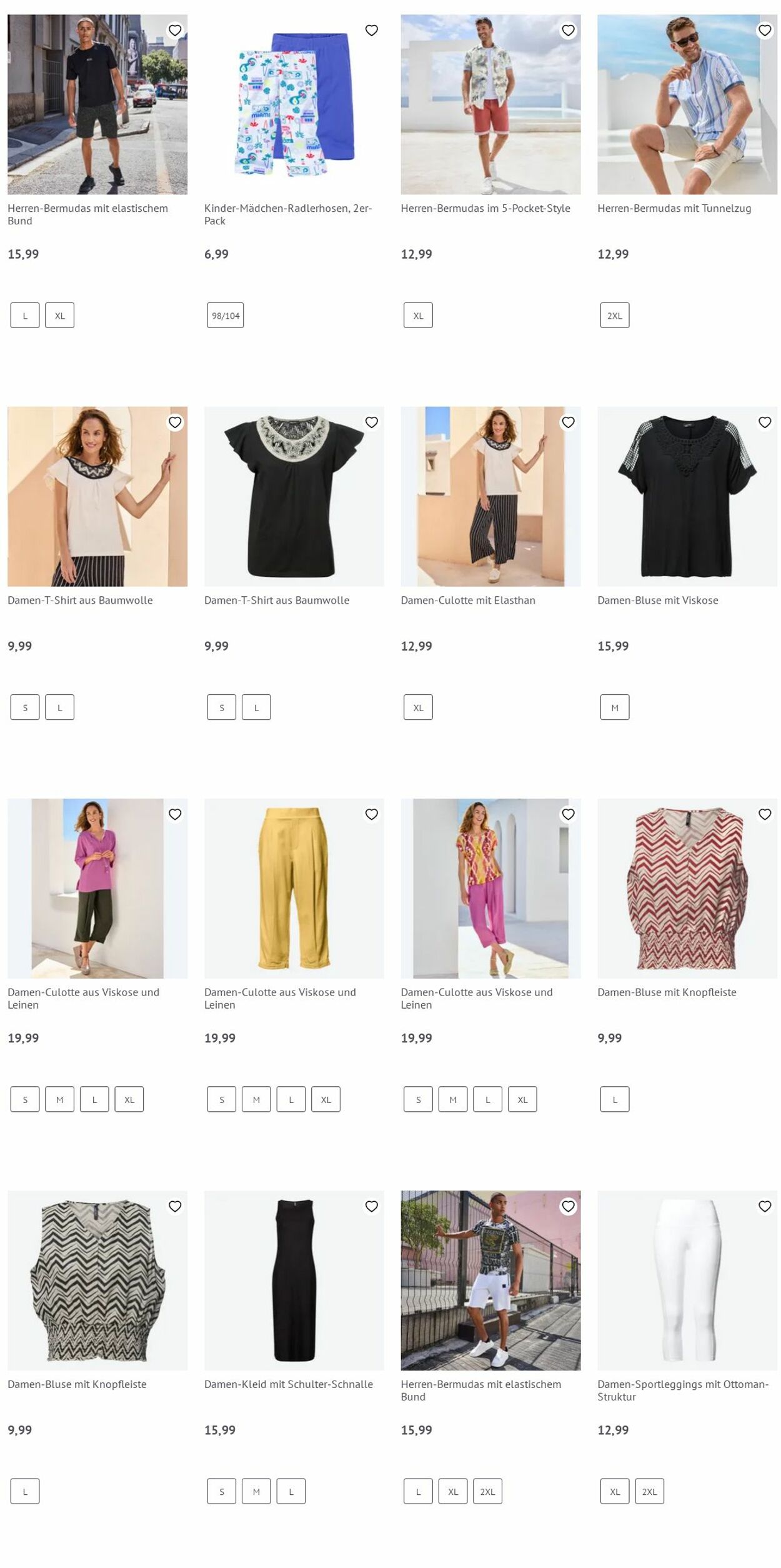
Task: Pick size S for black Damen-T-Shirt
Action: point(221,707)
